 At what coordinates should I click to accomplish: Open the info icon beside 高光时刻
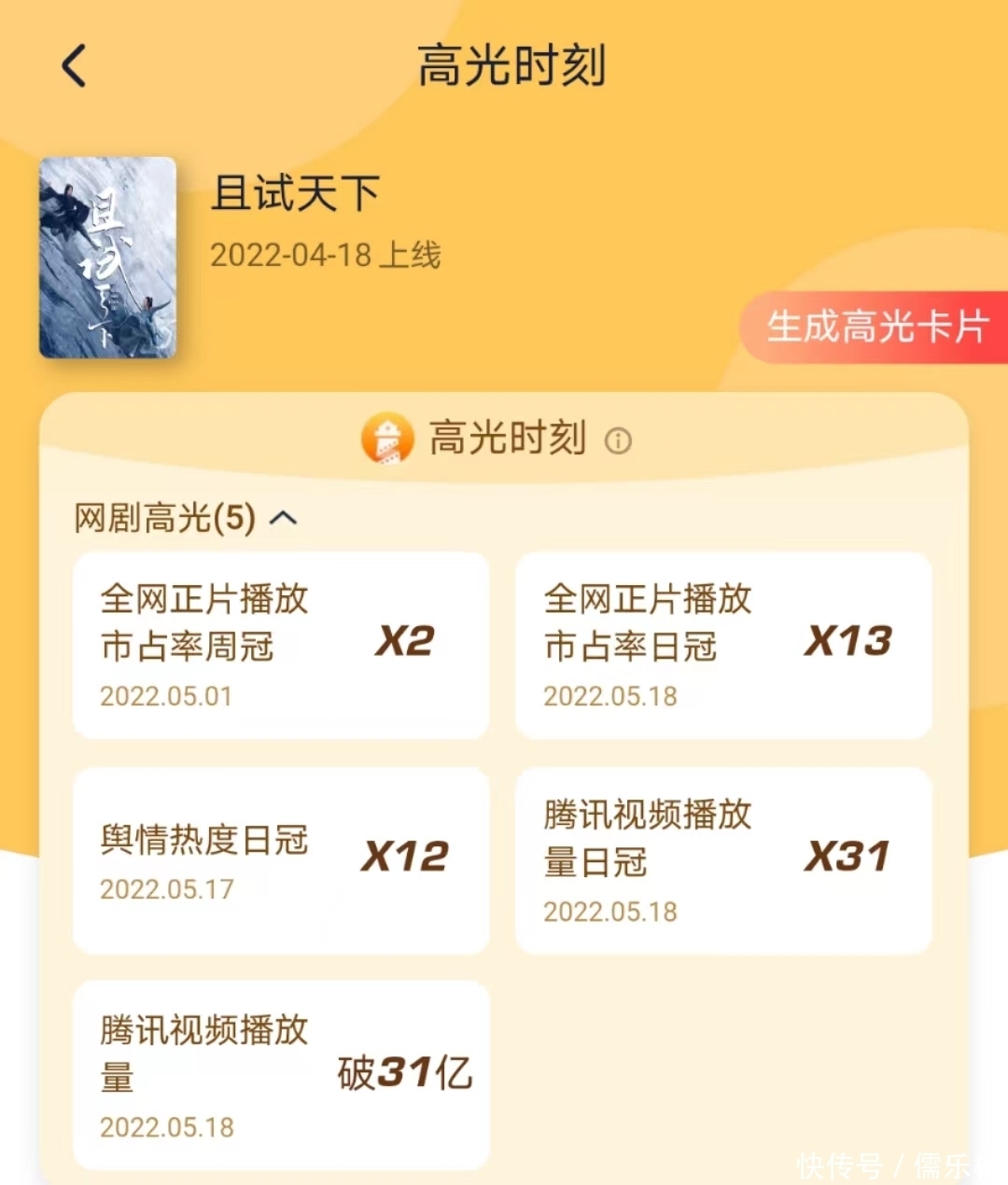(x=618, y=440)
